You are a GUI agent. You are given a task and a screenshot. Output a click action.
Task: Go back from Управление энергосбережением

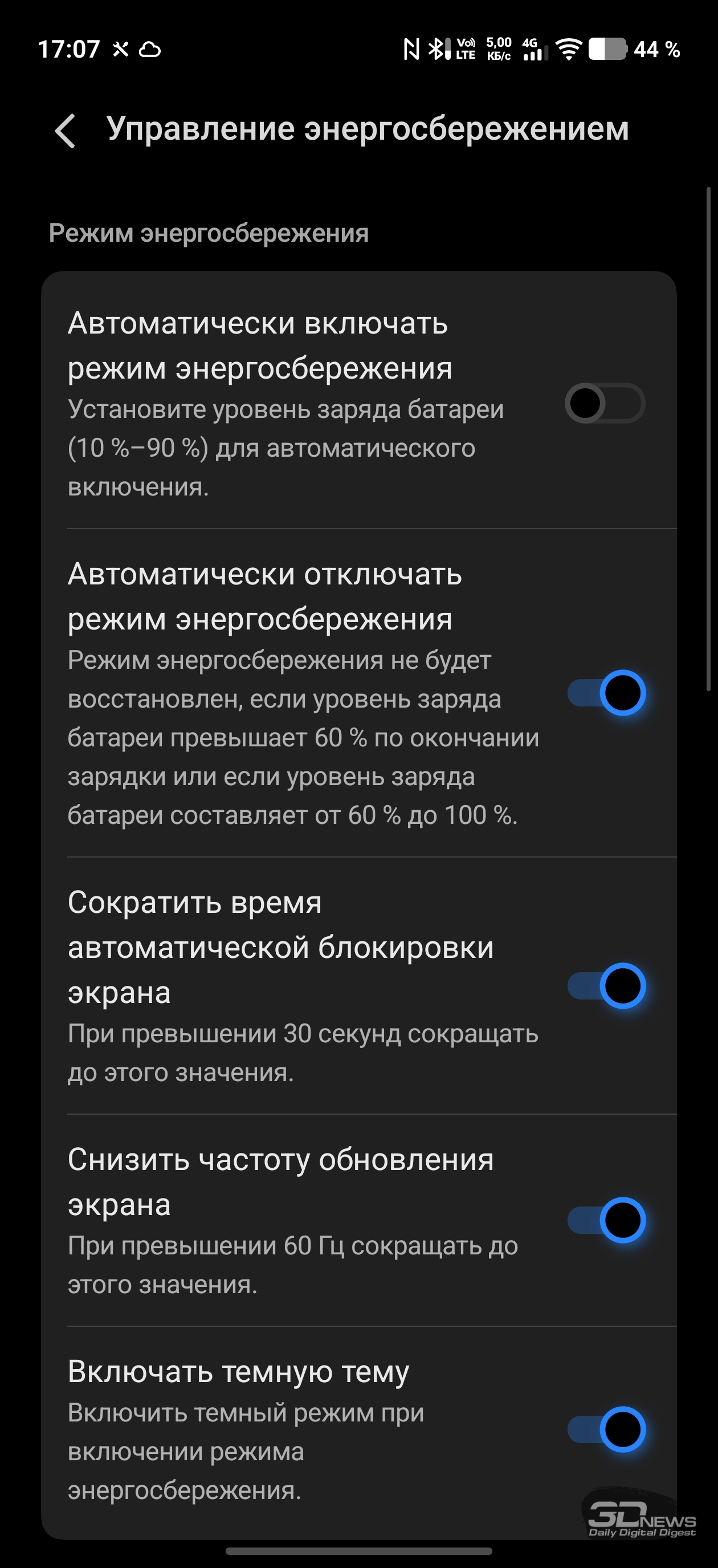tap(65, 130)
